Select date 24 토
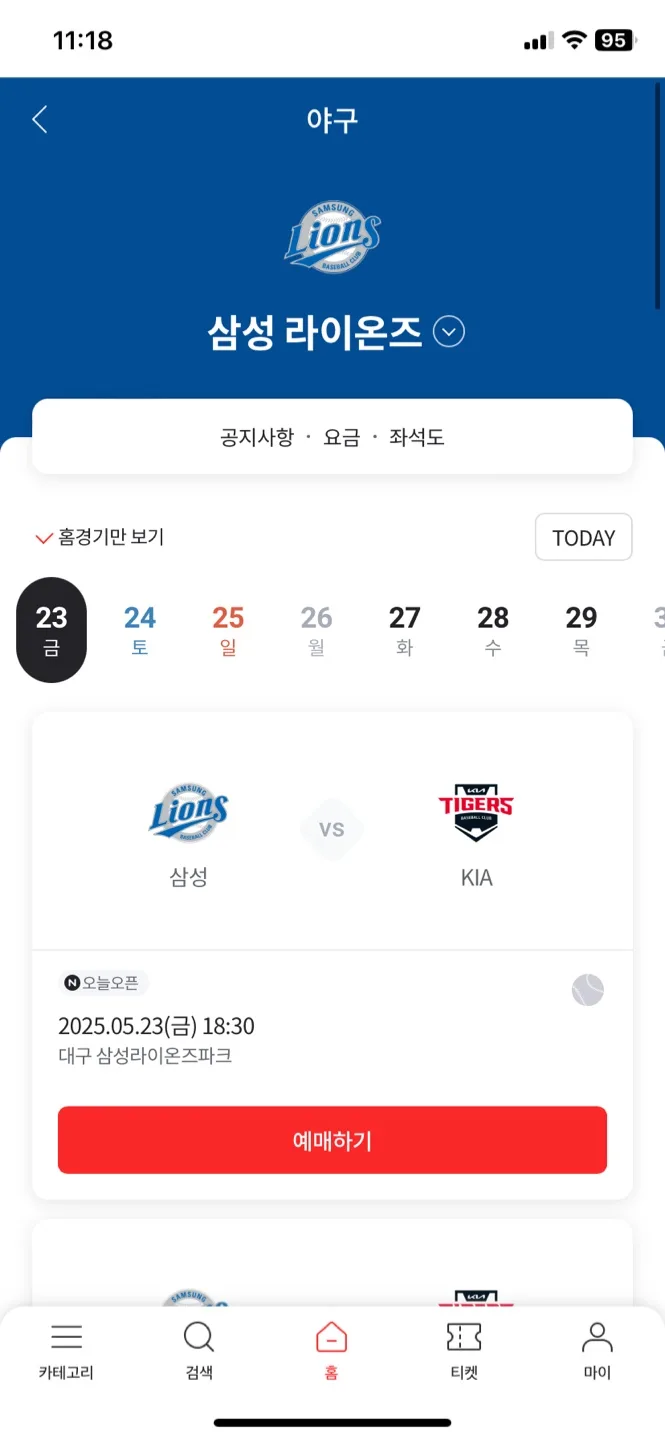Screen dimensions: 665x1440 point(140,630)
